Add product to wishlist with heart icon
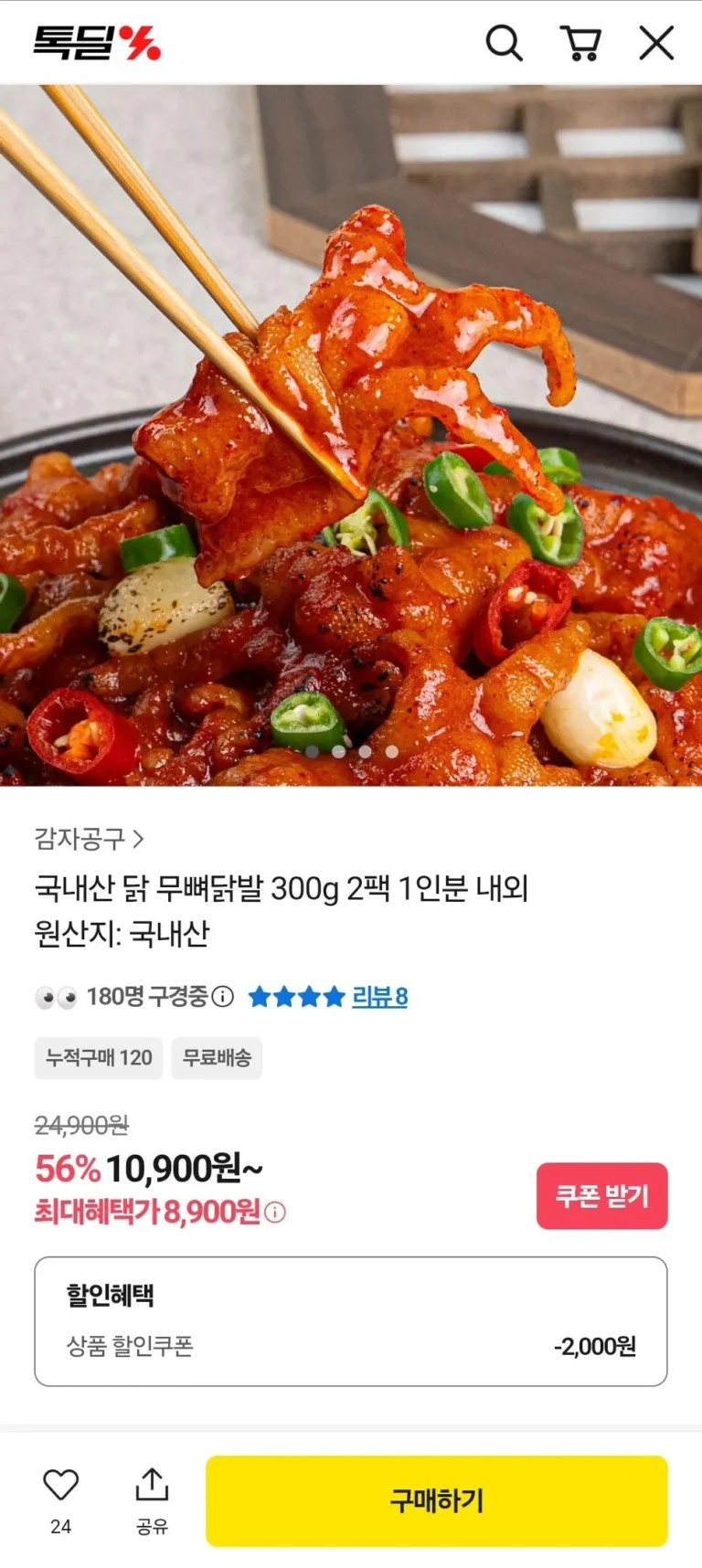This screenshot has width=702, height=1568. coord(61,1486)
